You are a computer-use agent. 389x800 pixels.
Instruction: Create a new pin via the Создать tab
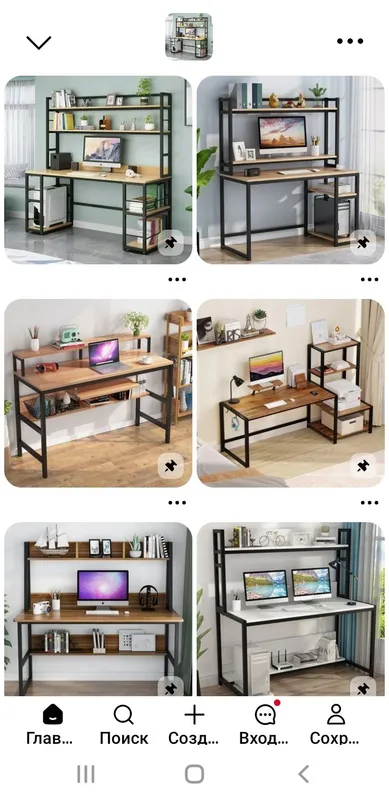(x=194, y=724)
